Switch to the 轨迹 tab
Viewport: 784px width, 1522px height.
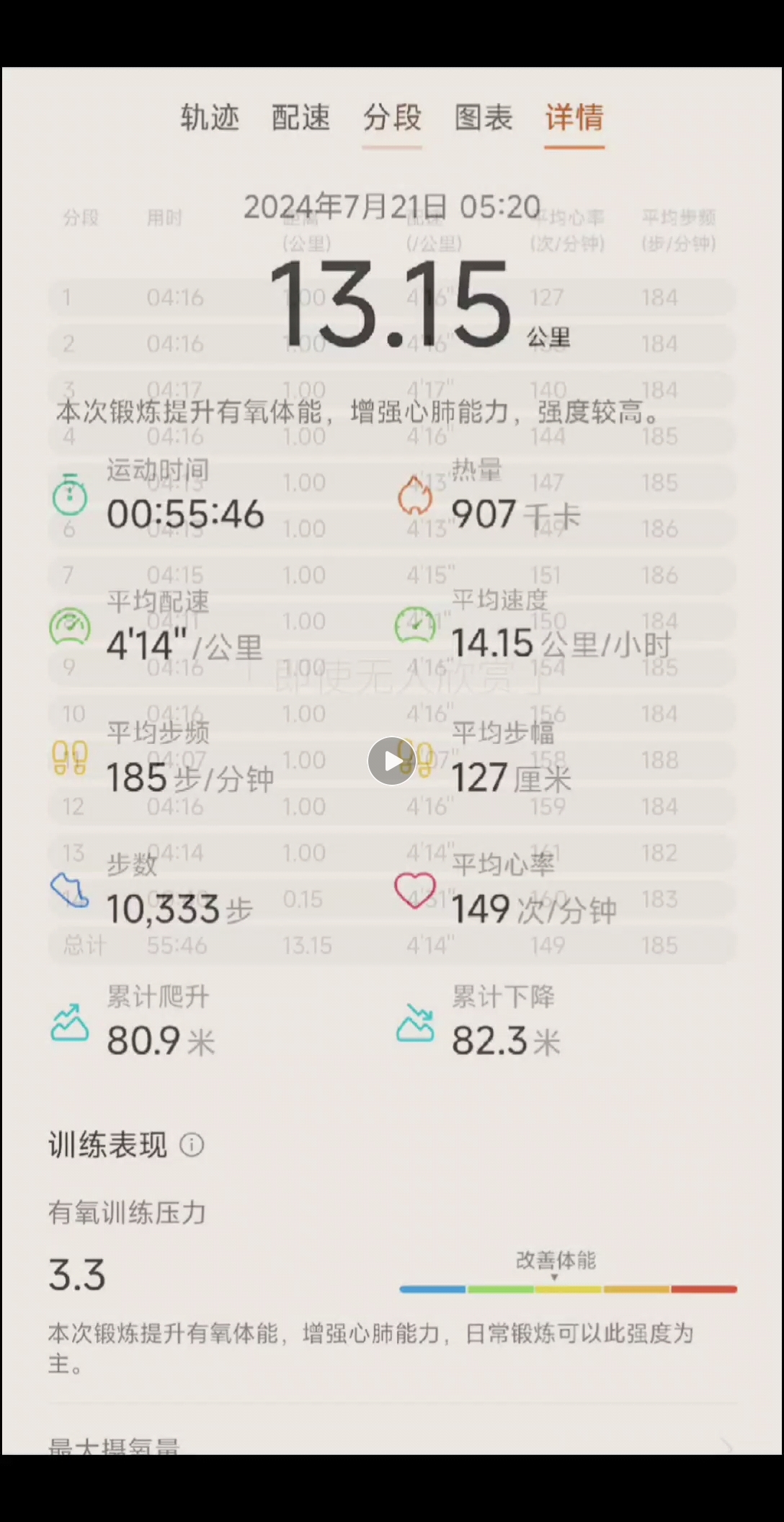[x=210, y=117]
